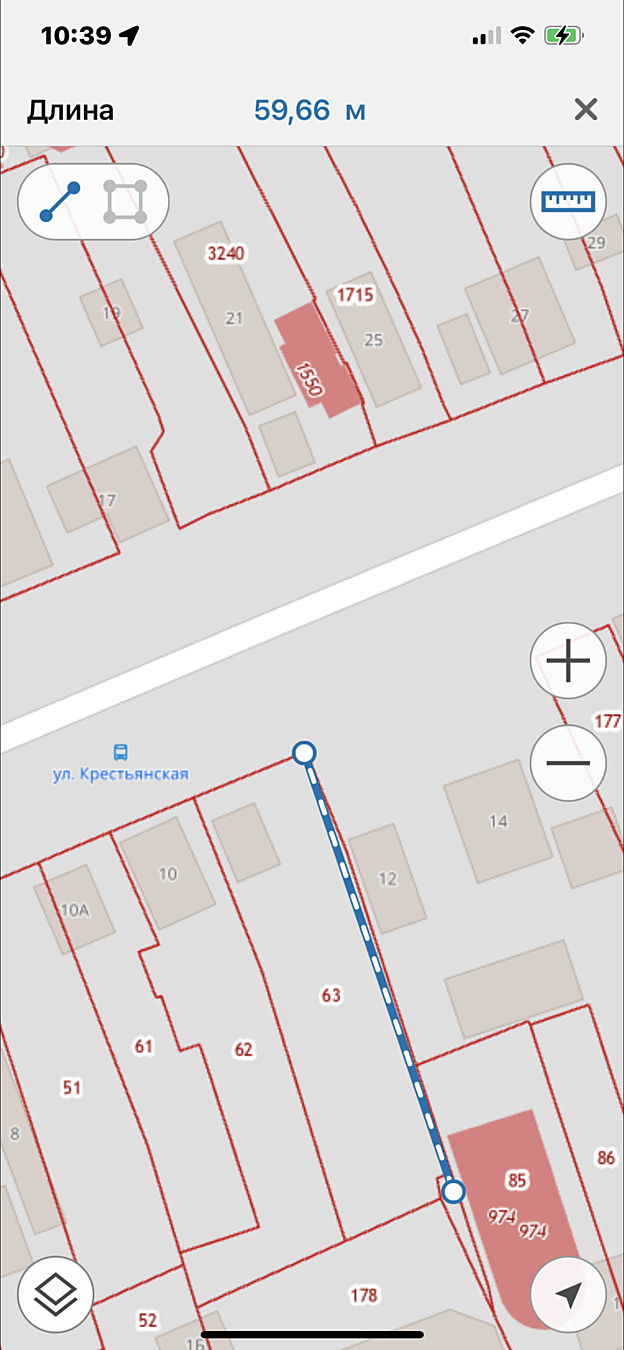The height and width of the screenshot is (1350, 624).
Task: Select the line distance measuring mode
Action: 60,202
